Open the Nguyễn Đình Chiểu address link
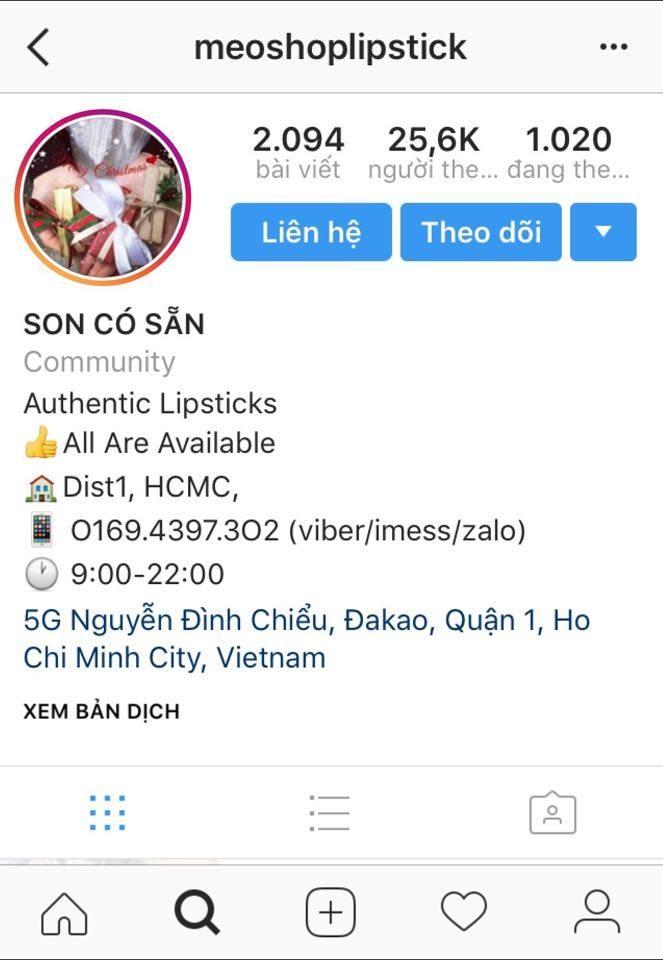 306,639
